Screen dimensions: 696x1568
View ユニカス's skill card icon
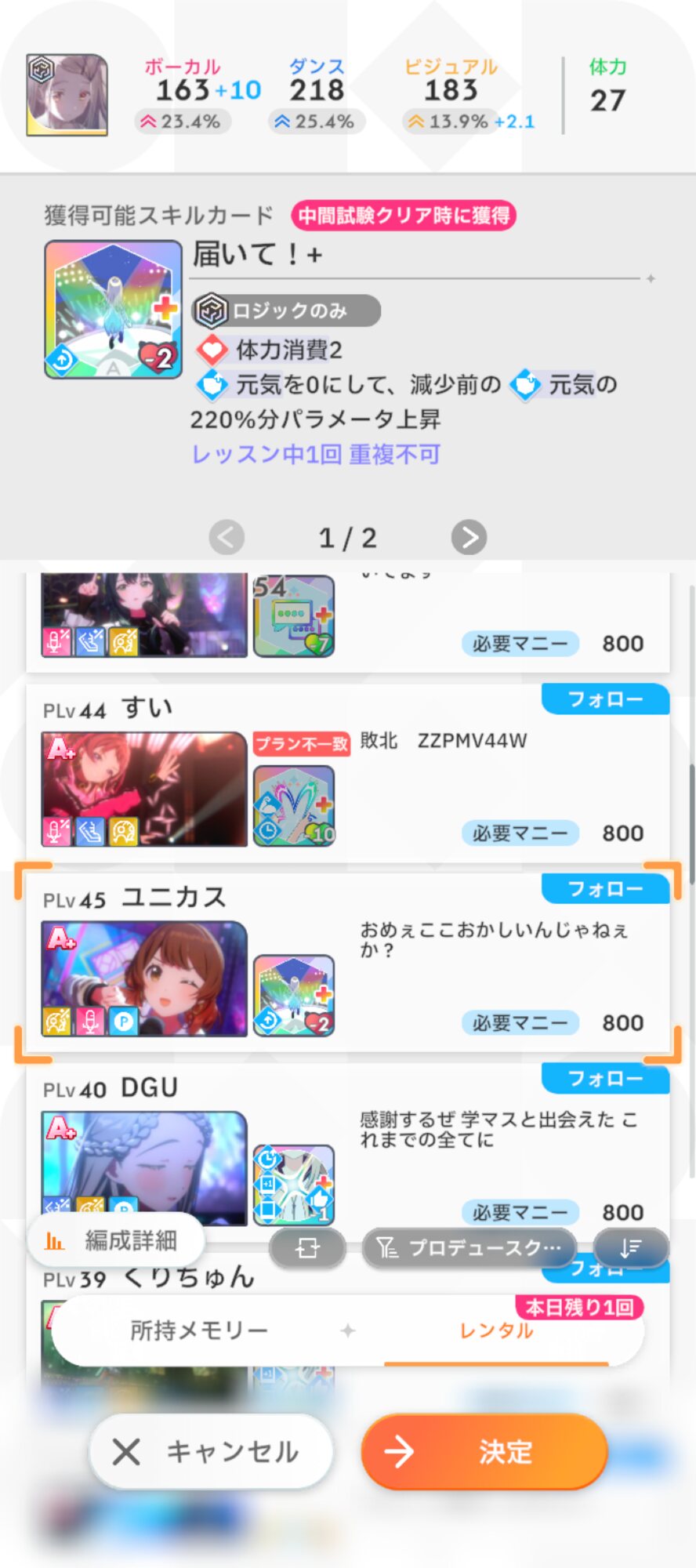coord(294,996)
